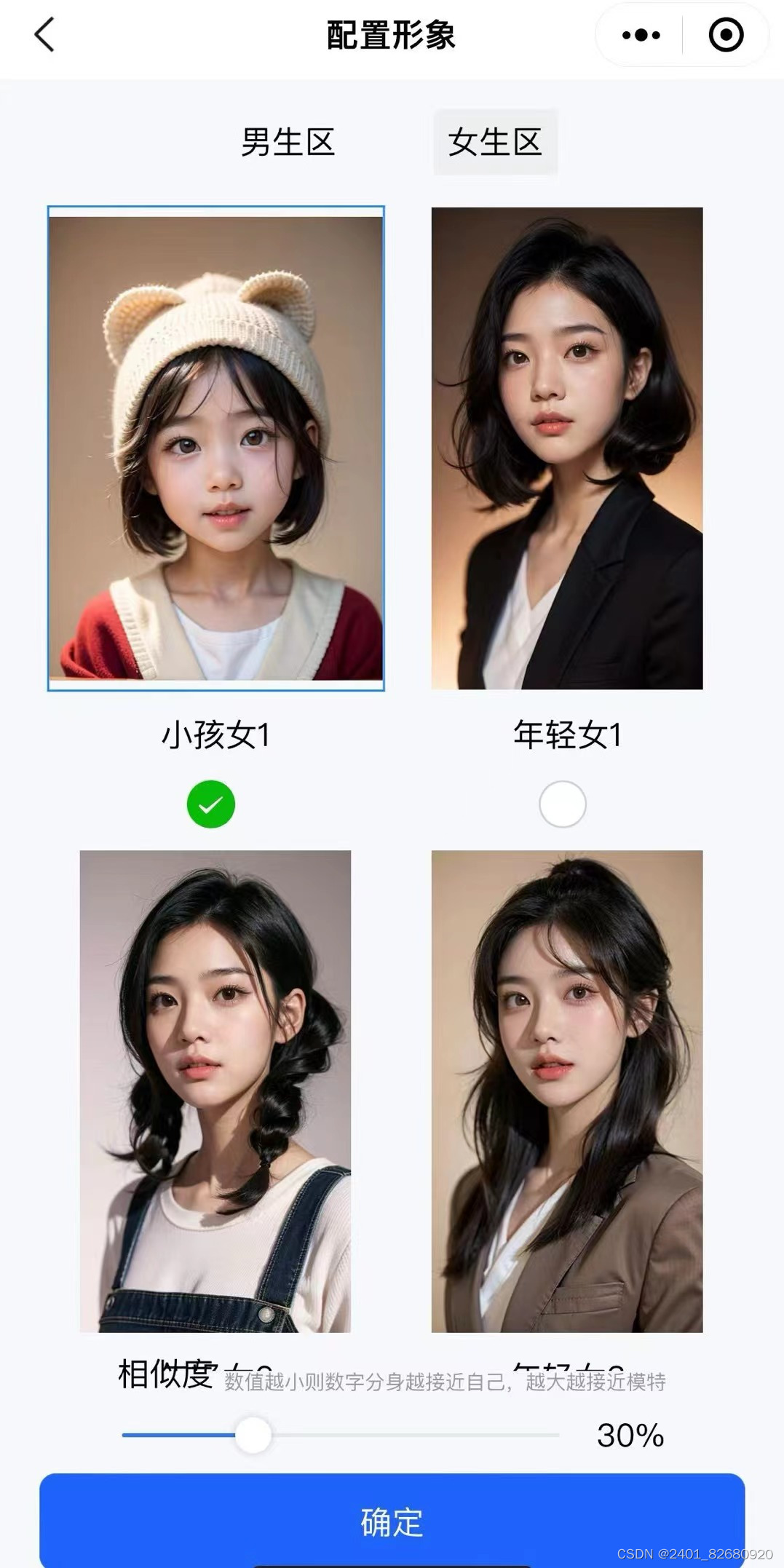Switch to the 男生区 tab

pyautogui.click(x=288, y=142)
